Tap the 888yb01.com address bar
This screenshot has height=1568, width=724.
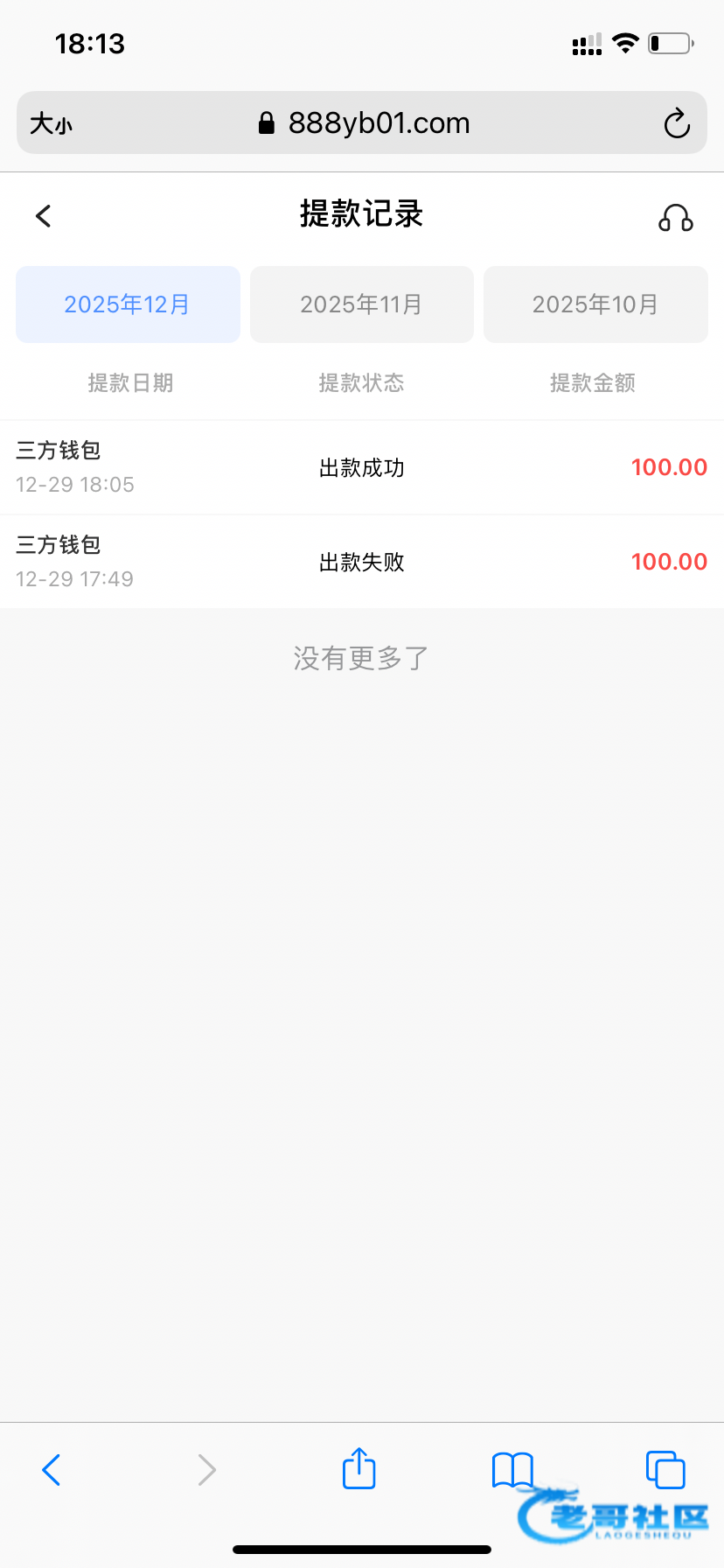pyautogui.click(x=362, y=122)
